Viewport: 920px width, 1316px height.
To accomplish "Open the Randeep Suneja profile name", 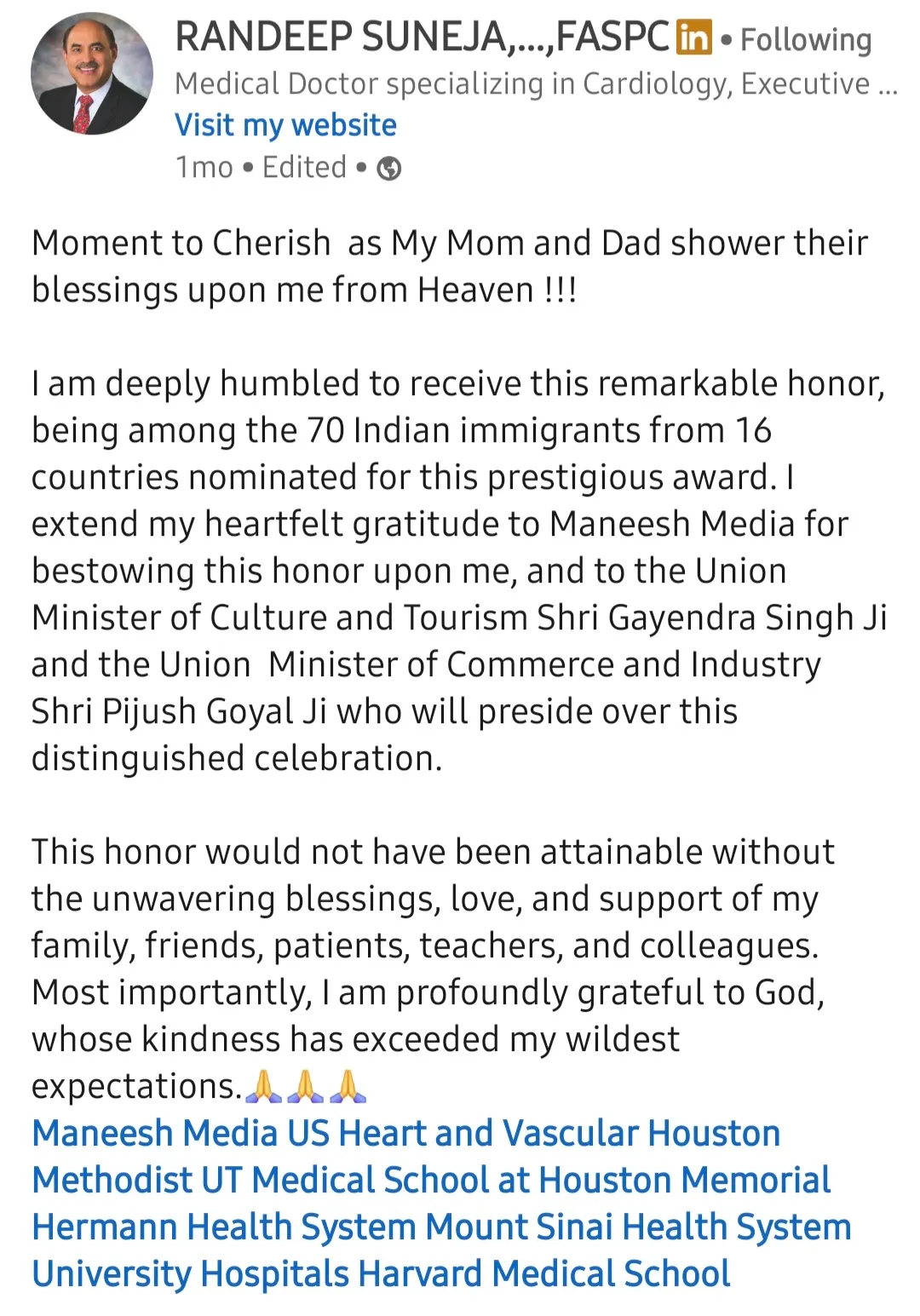I will click(x=422, y=37).
